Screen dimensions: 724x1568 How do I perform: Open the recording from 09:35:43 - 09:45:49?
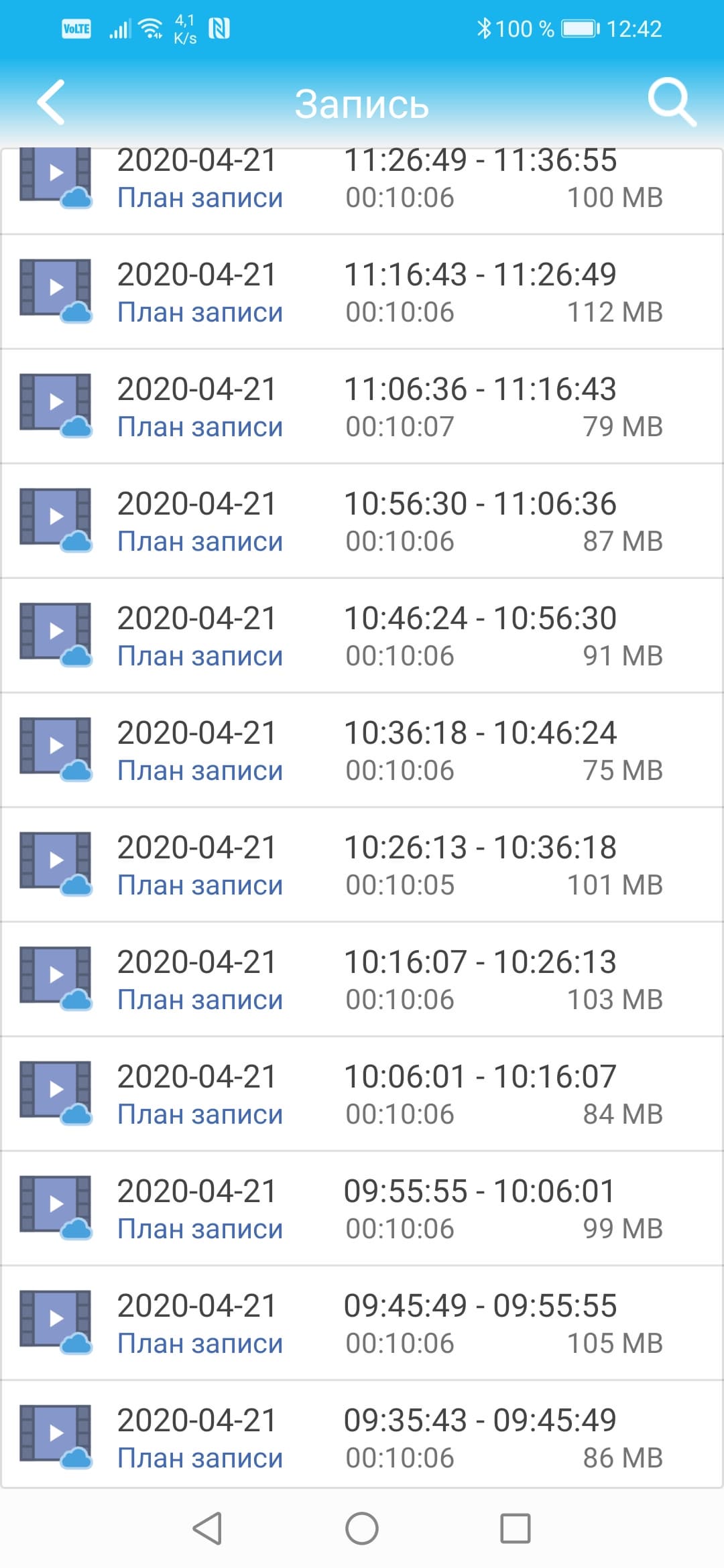click(362, 1438)
